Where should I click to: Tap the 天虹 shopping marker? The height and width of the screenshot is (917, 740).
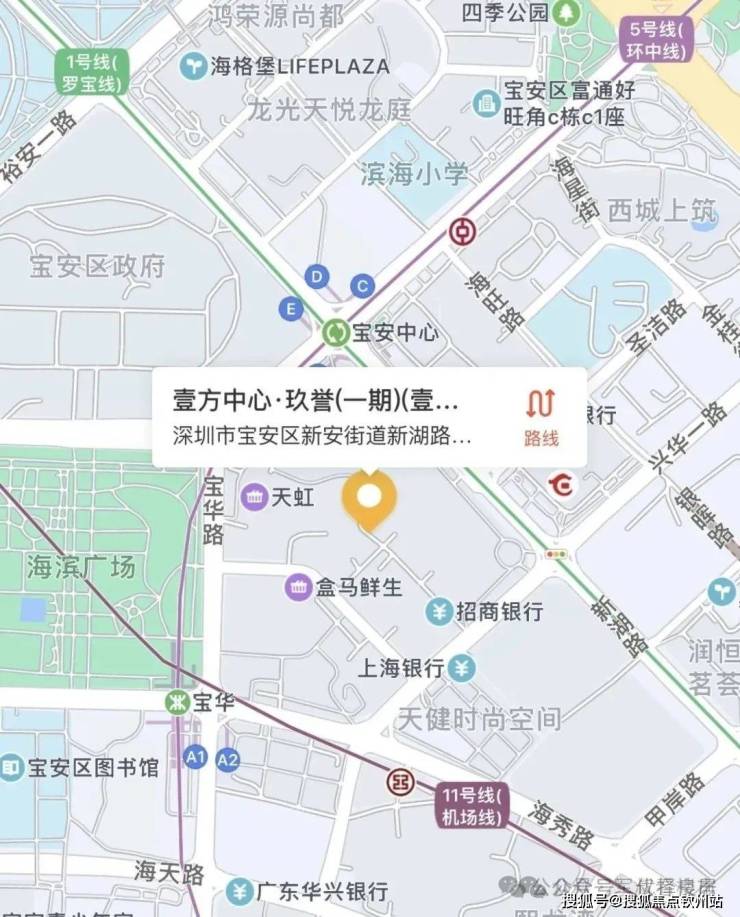[255, 495]
